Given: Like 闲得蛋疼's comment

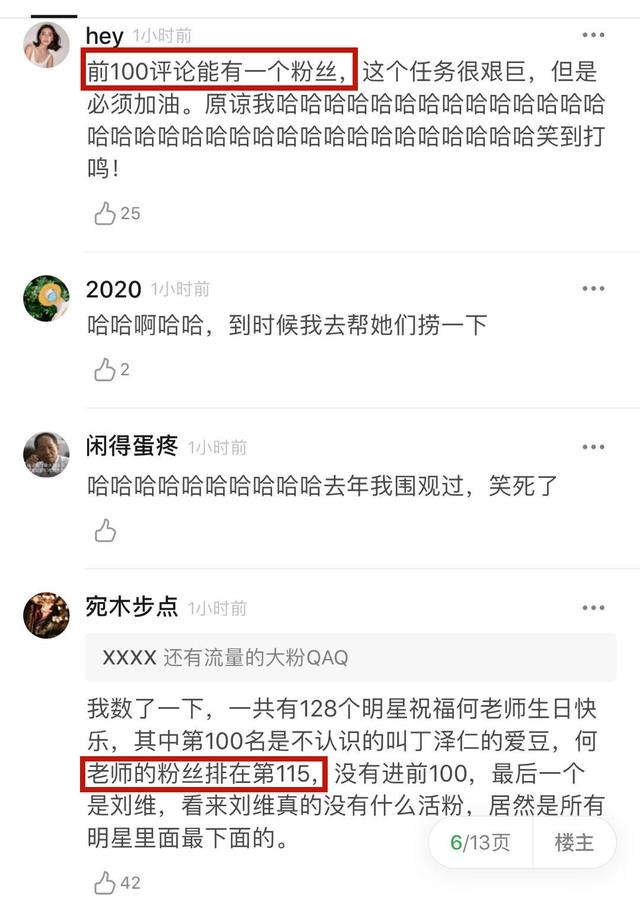Looking at the screenshot, I should pyautogui.click(x=105, y=530).
